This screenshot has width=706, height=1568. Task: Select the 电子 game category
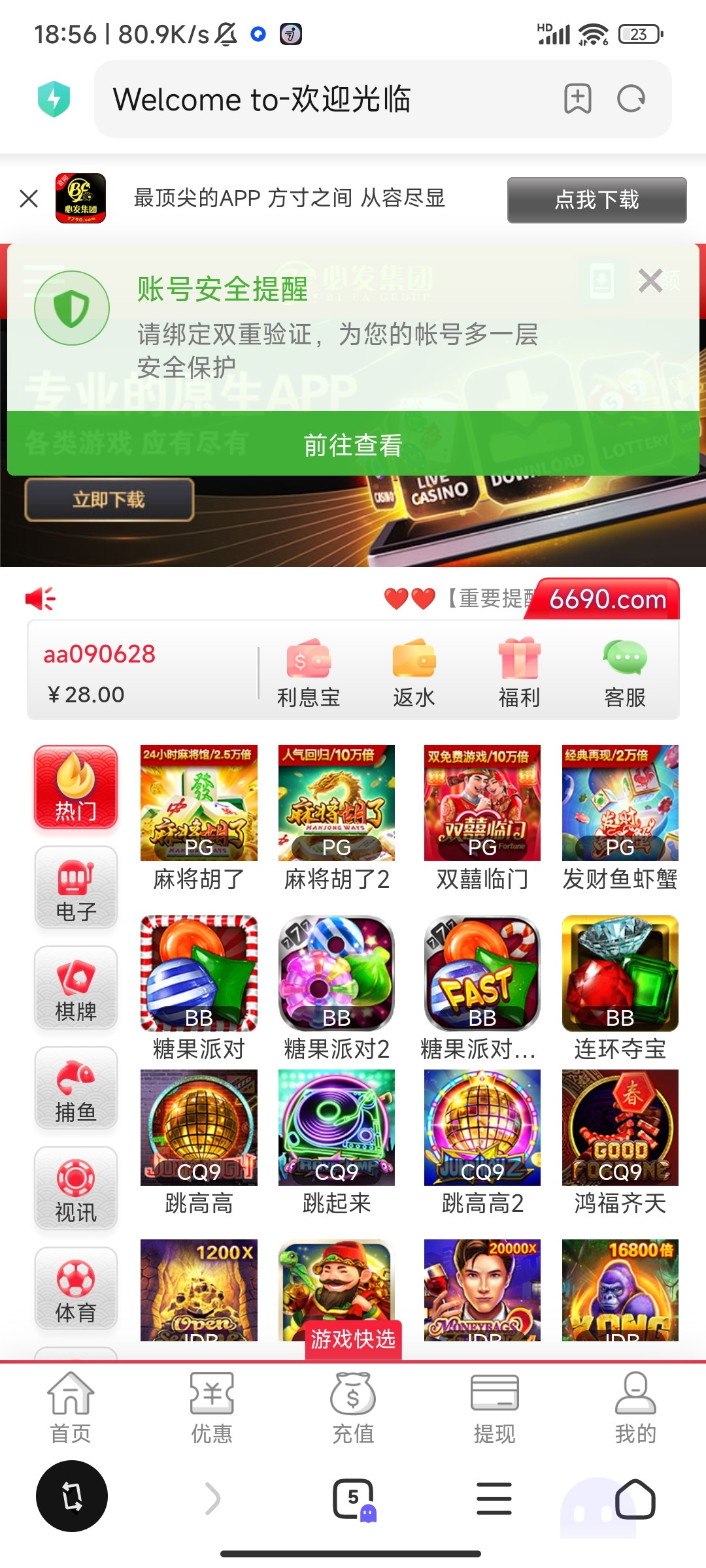click(76, 887)
